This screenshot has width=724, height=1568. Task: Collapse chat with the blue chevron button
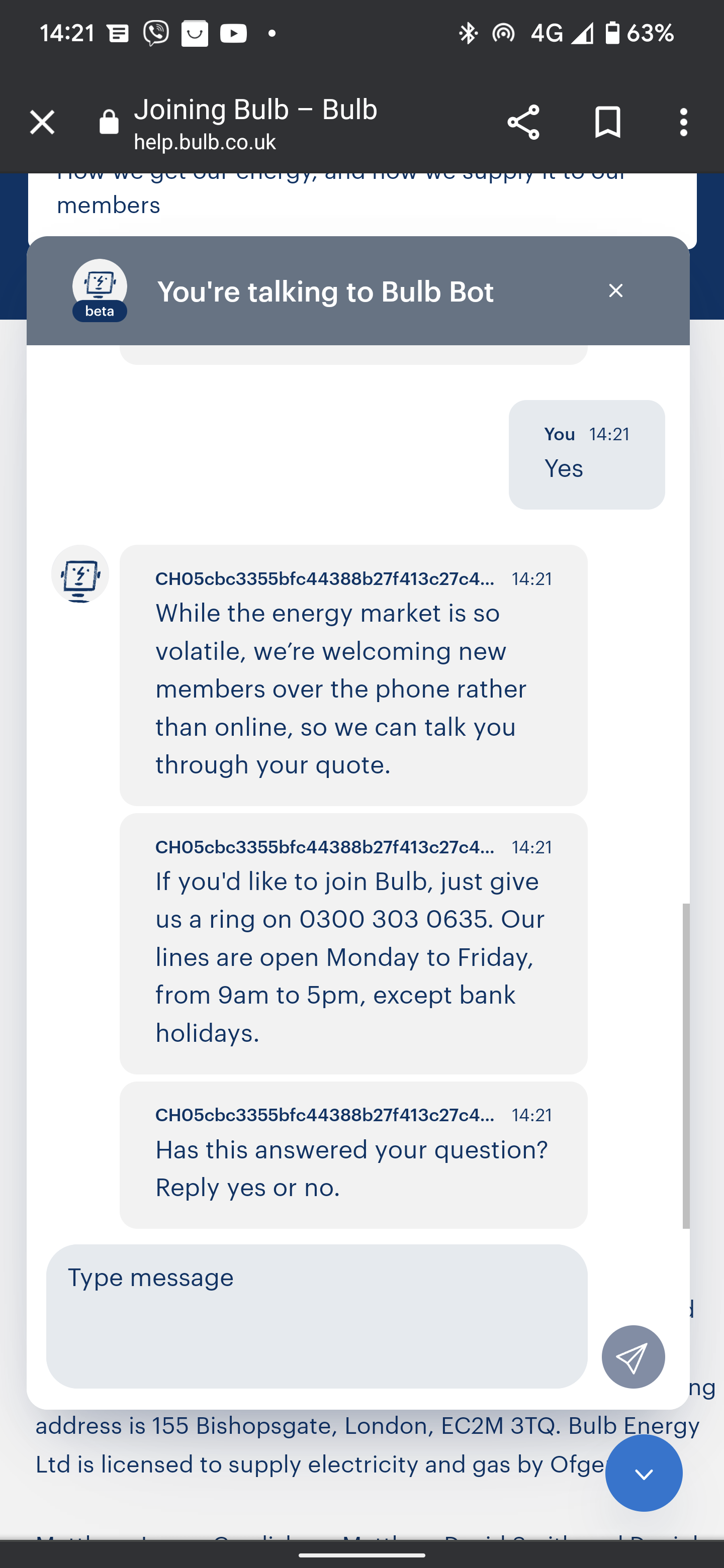[x=644, y=1473]
